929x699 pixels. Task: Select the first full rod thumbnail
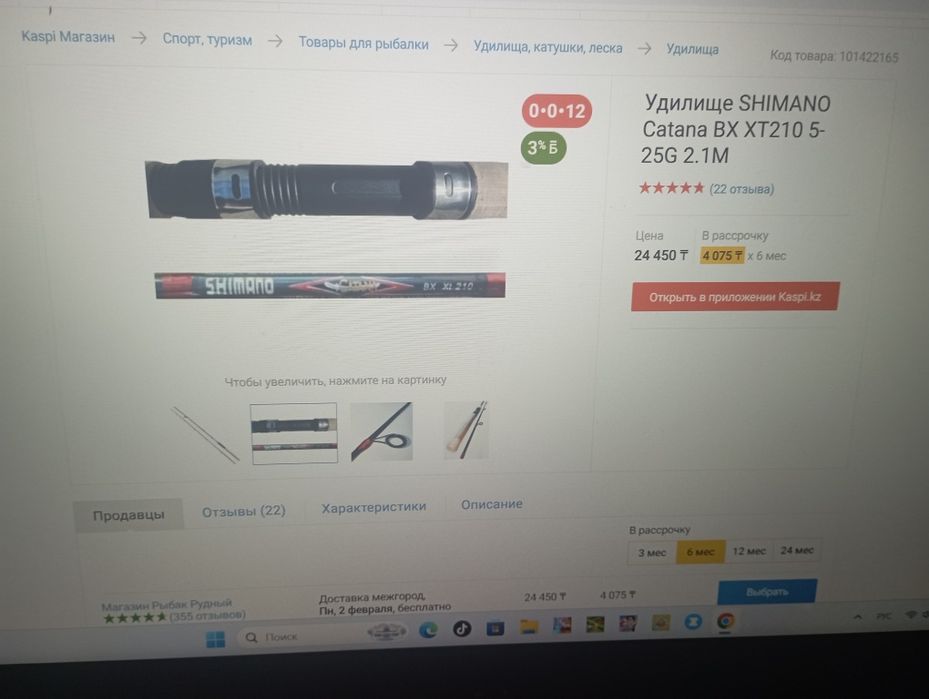(x=204, y=433)
